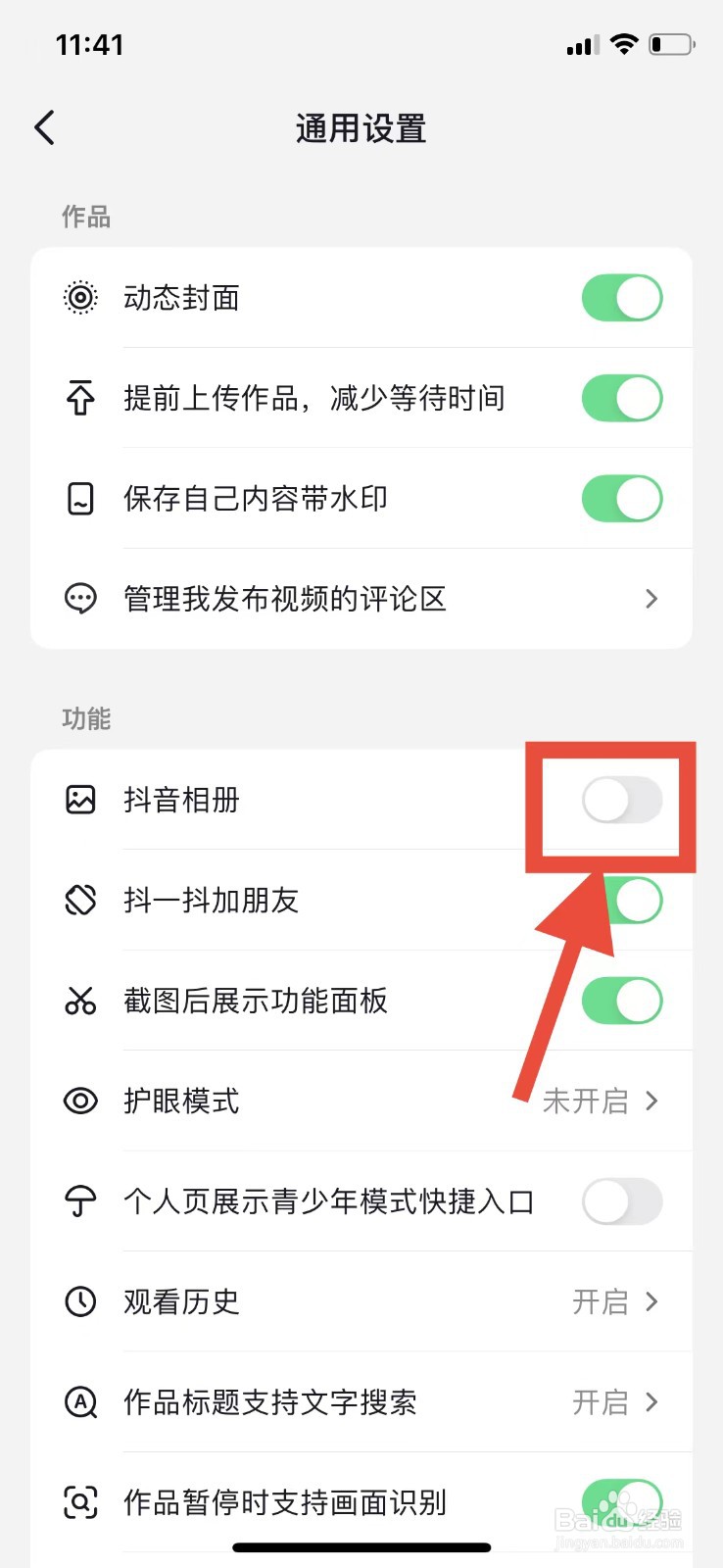The image size is (723, 1568).
Task: Click the clock icon beside 观看历史
Action: [x=80, y=1301]
